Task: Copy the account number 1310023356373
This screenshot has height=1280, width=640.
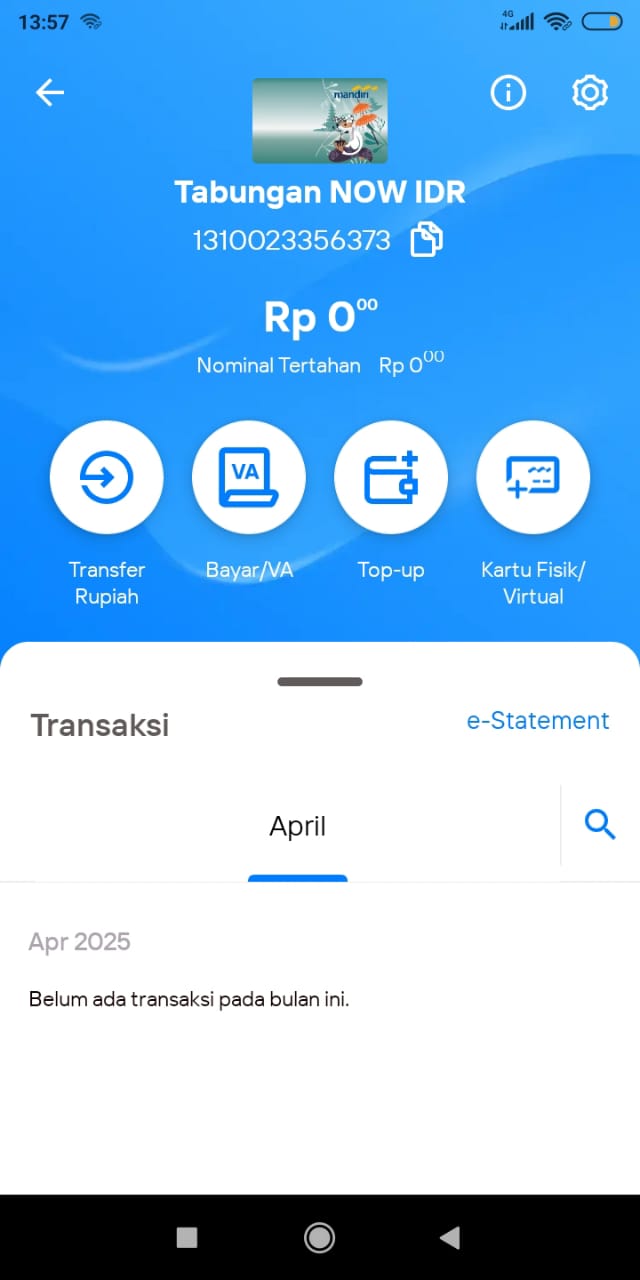Action: [x=427, y=240]
